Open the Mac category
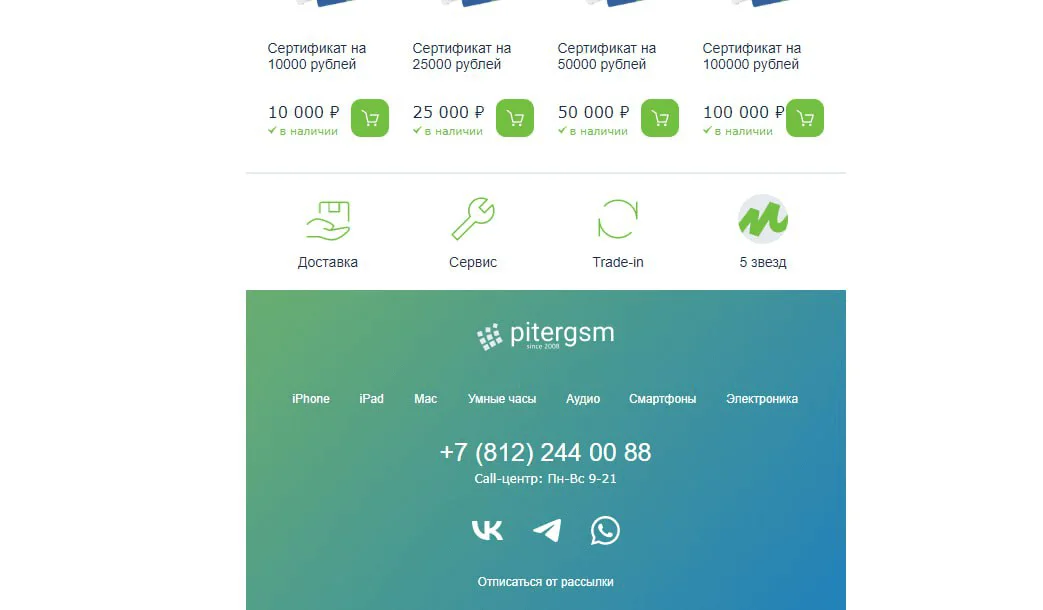This screenshot has width=1043, height=610. pyautogui.click(x=426, y=399)
